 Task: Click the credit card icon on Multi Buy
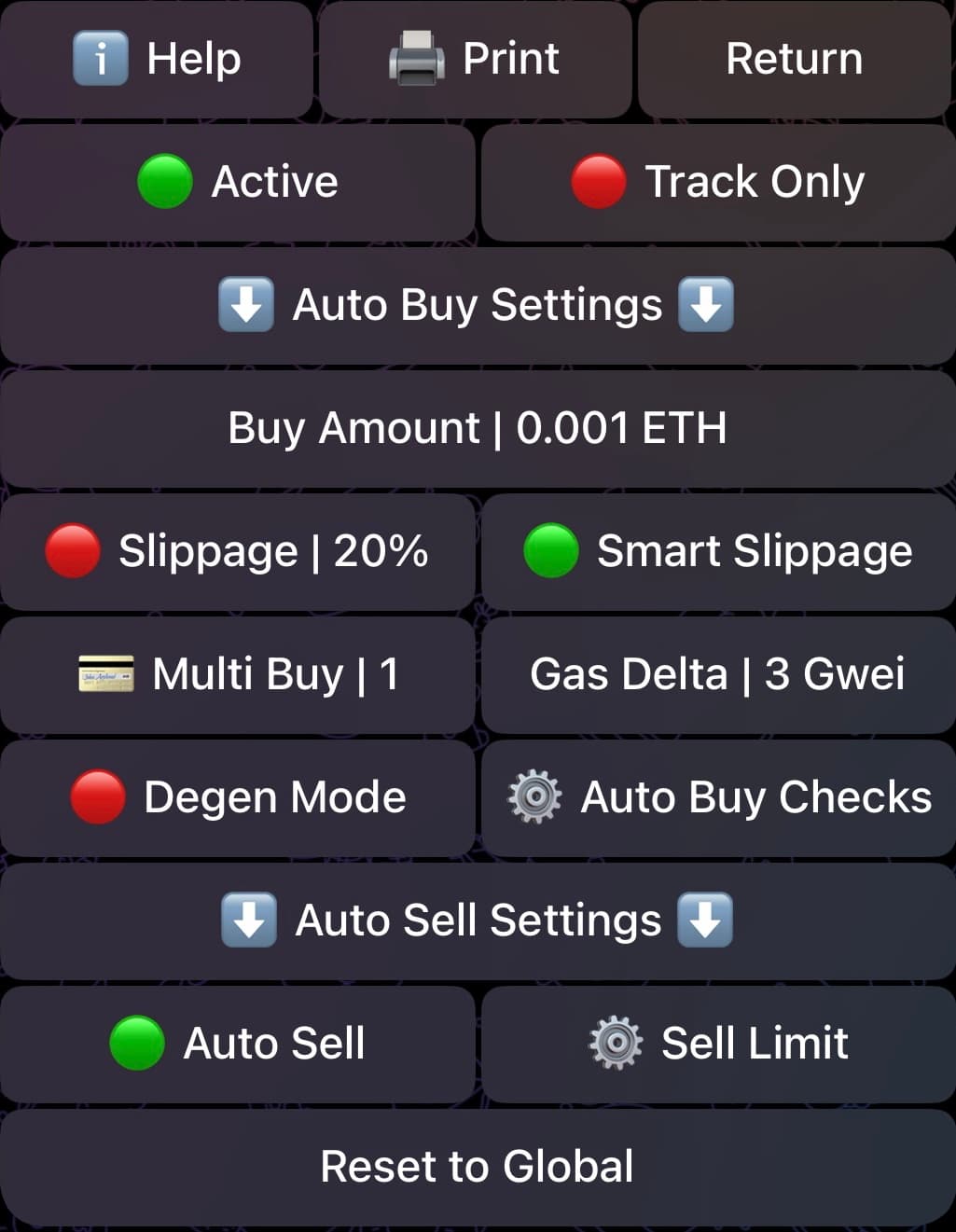pyautogui.click(x=104, y=673)
